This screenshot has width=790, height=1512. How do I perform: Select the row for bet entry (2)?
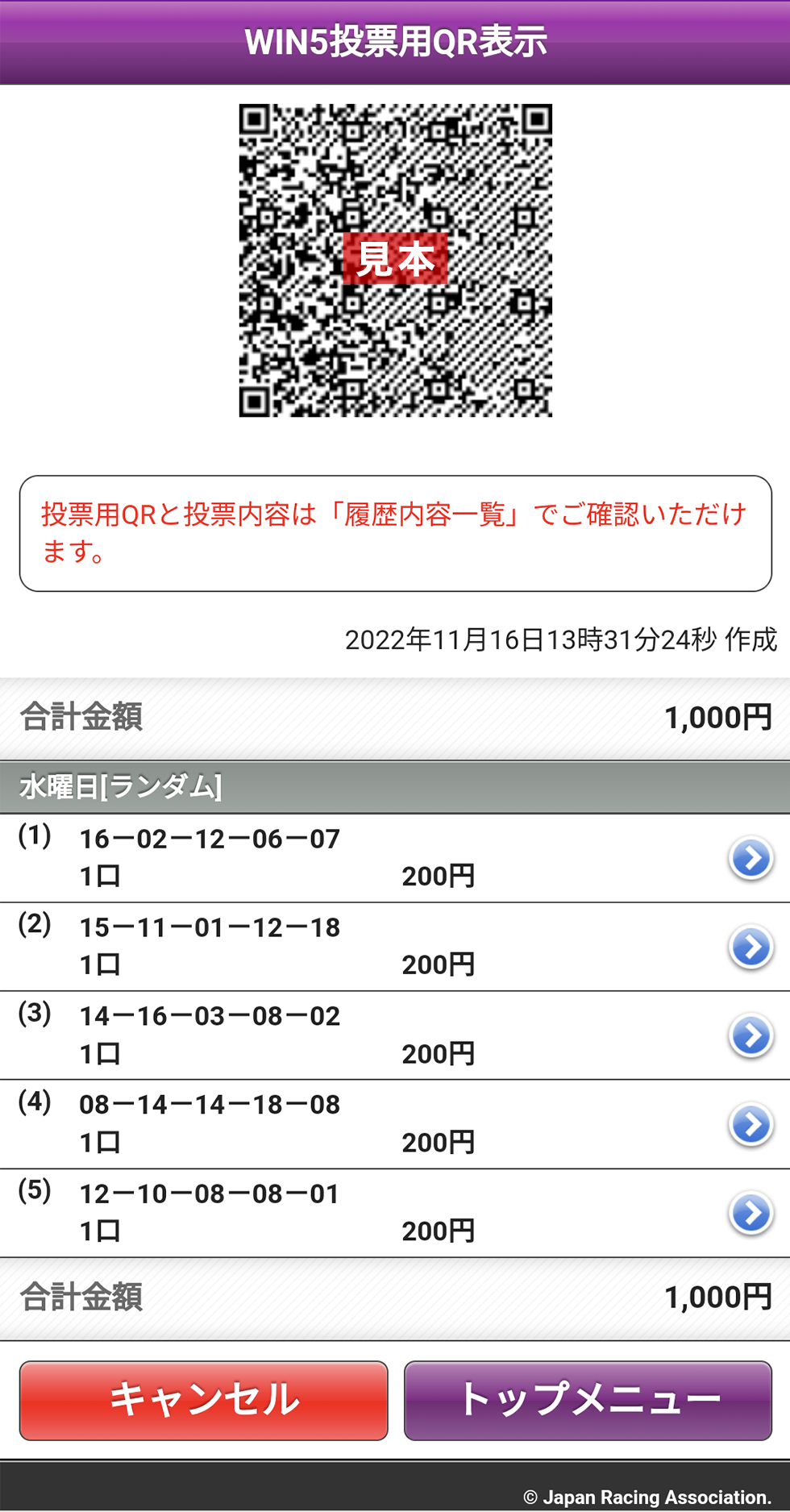pyautogui.click(x=322, y=948)
